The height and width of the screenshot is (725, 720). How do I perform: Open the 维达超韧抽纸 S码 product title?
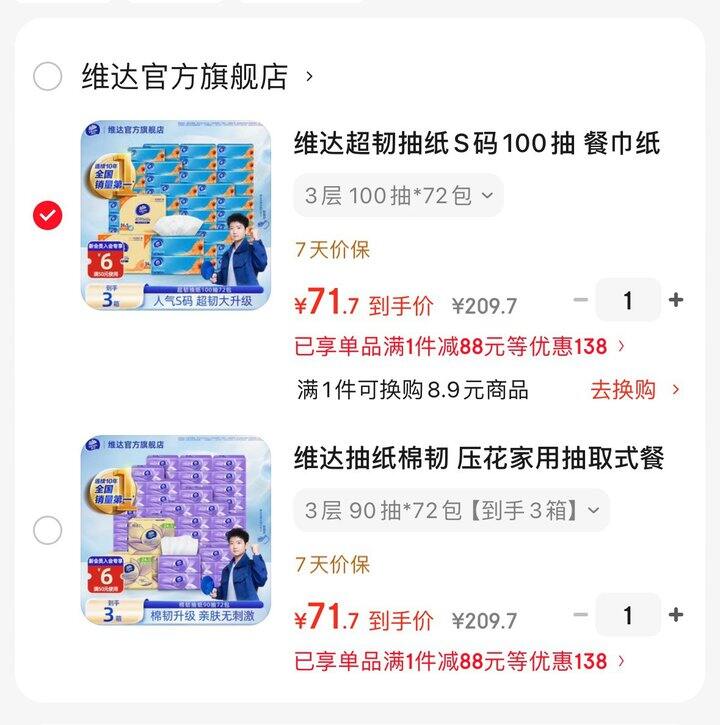tap(477, 143)
